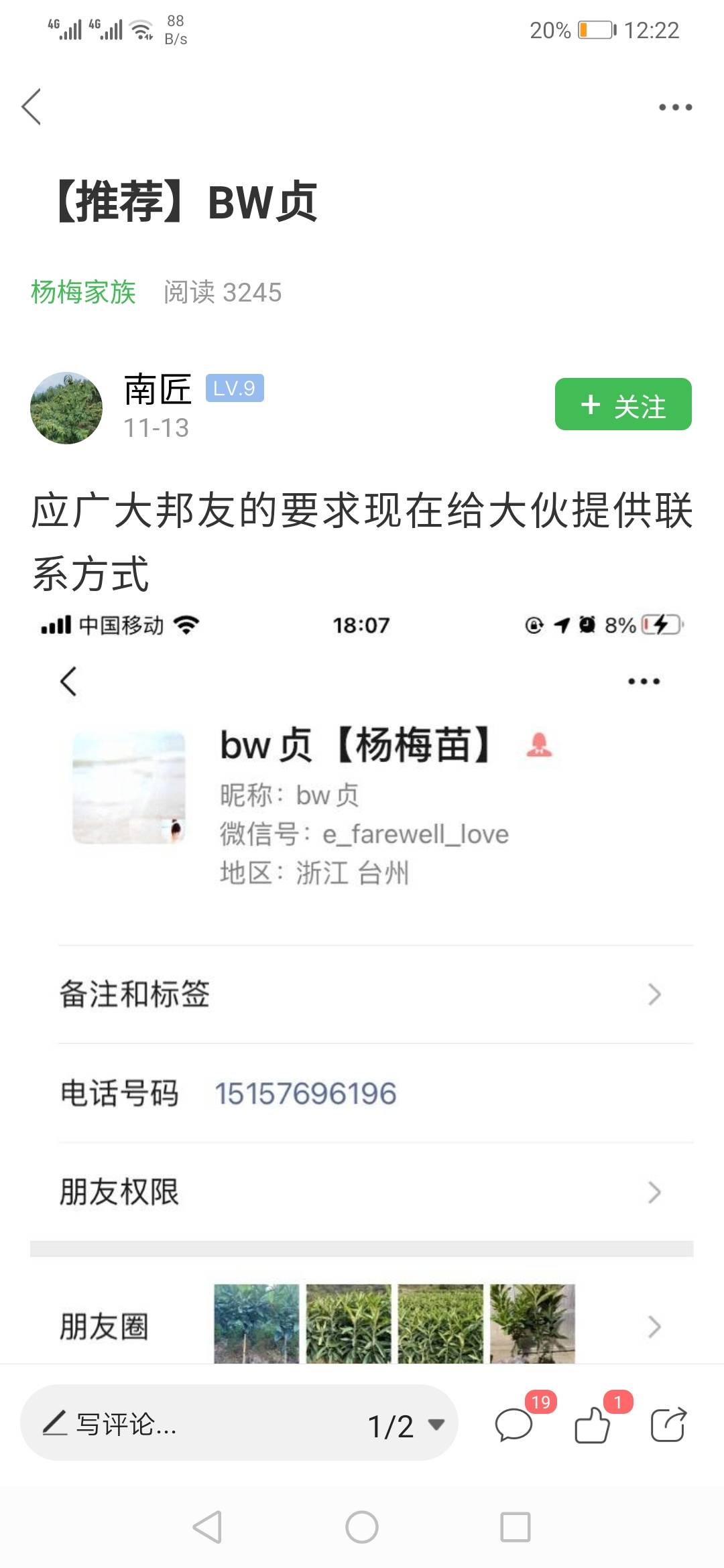Follow the author with 关注 button

click(623, 405)
